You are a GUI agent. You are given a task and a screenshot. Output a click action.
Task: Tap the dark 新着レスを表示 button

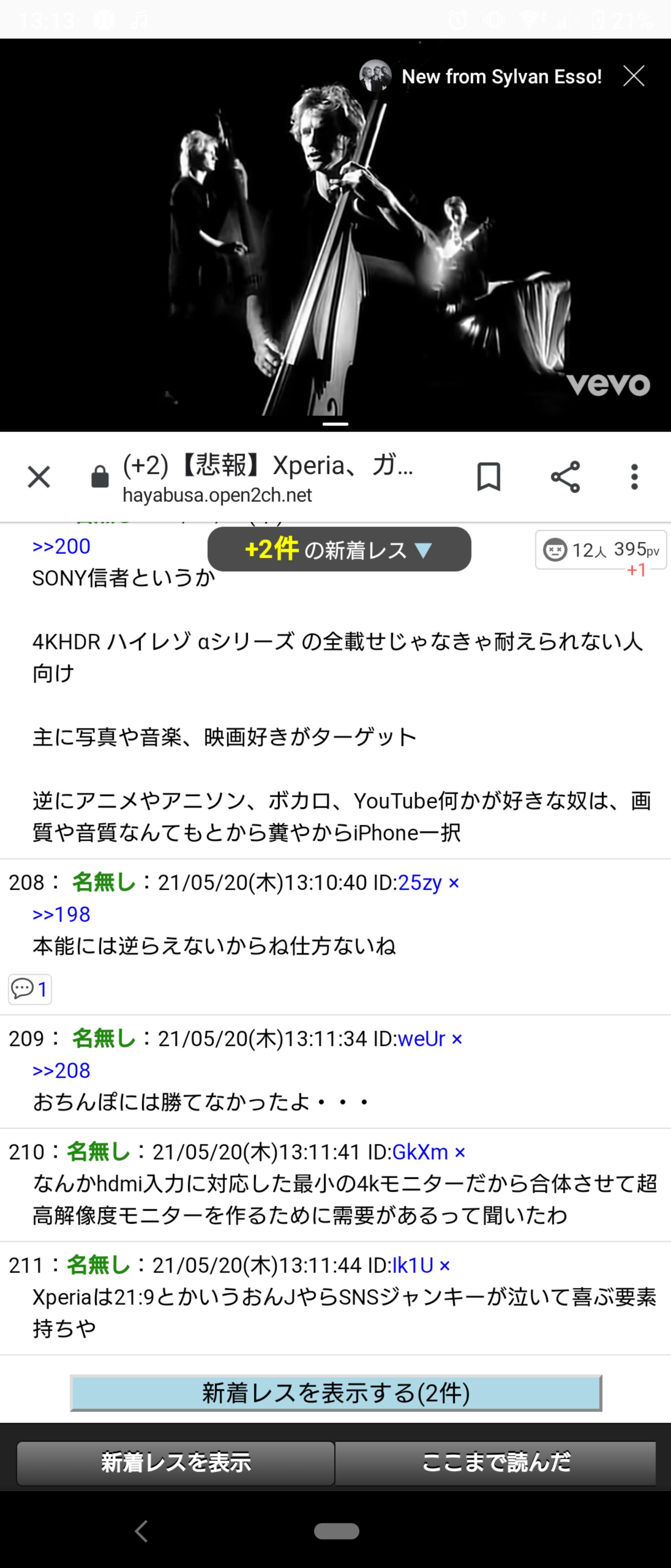tap(175, 1463)
